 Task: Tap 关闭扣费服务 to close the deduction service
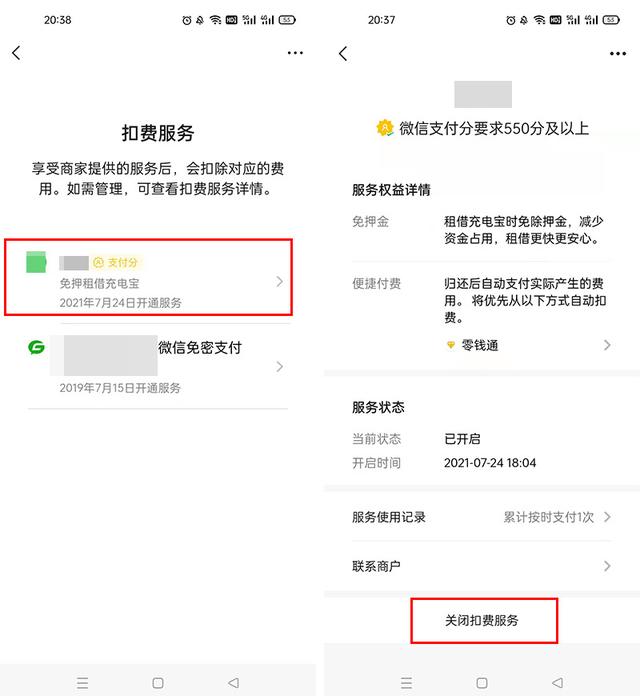click(x=483, y=620)
